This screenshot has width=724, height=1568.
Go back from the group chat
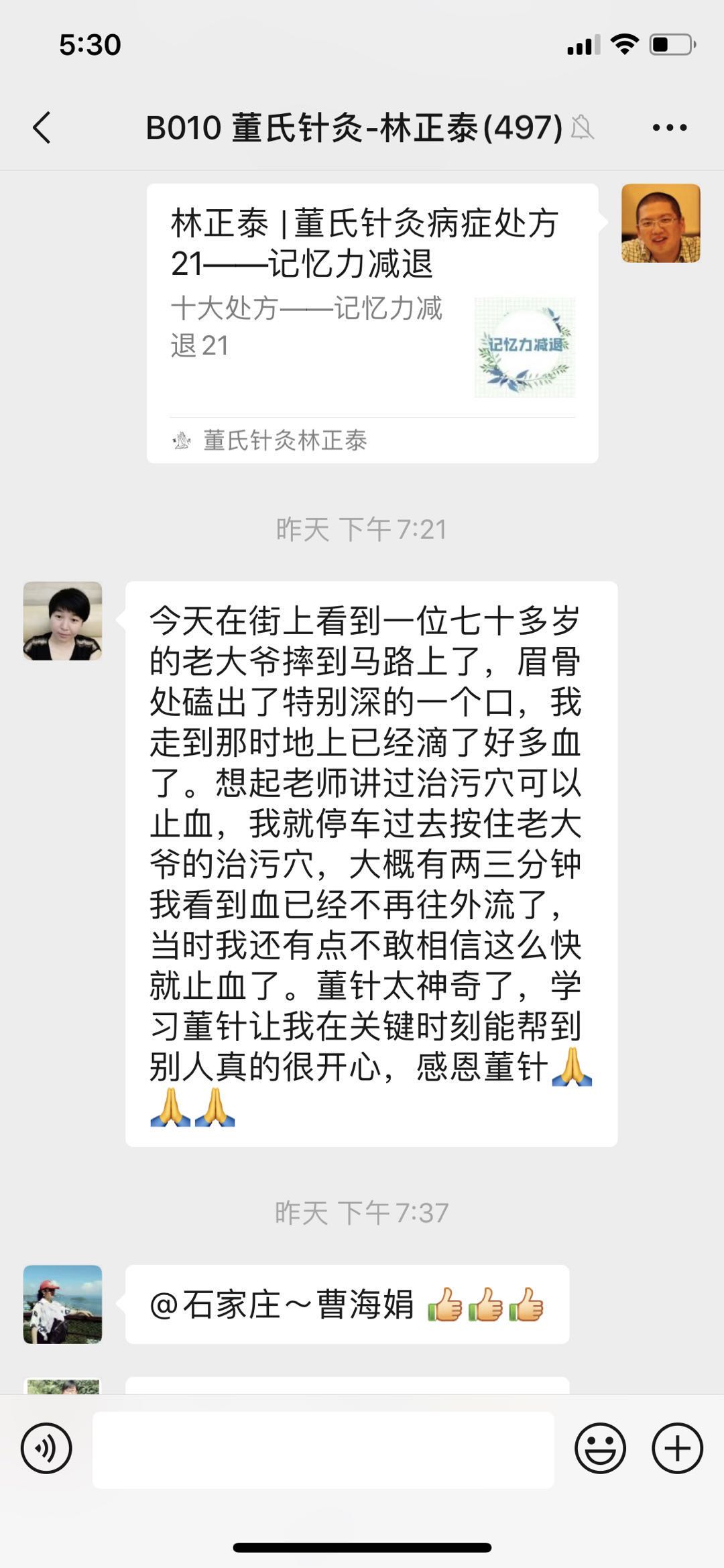click(42, 127)
